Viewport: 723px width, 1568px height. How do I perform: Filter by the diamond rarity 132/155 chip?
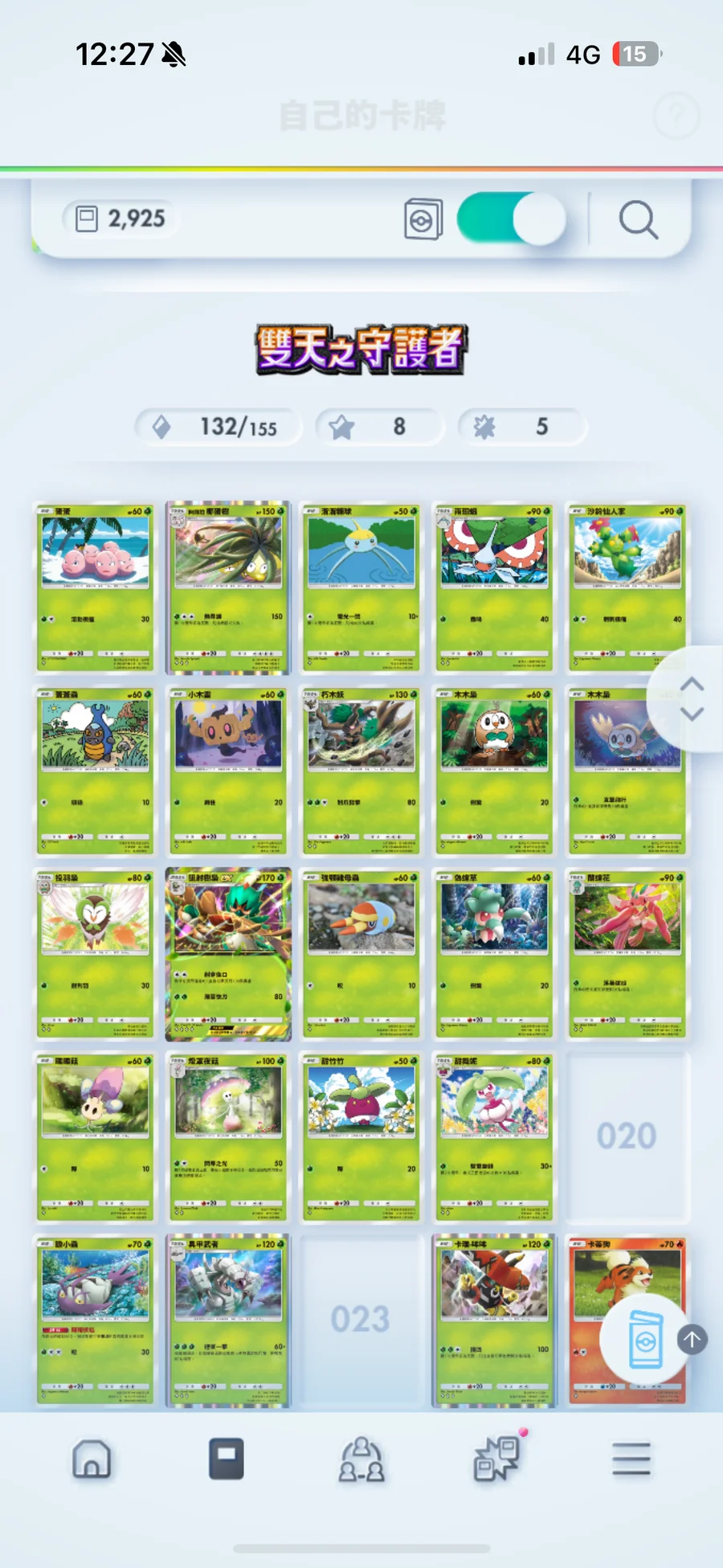(219, 427)
